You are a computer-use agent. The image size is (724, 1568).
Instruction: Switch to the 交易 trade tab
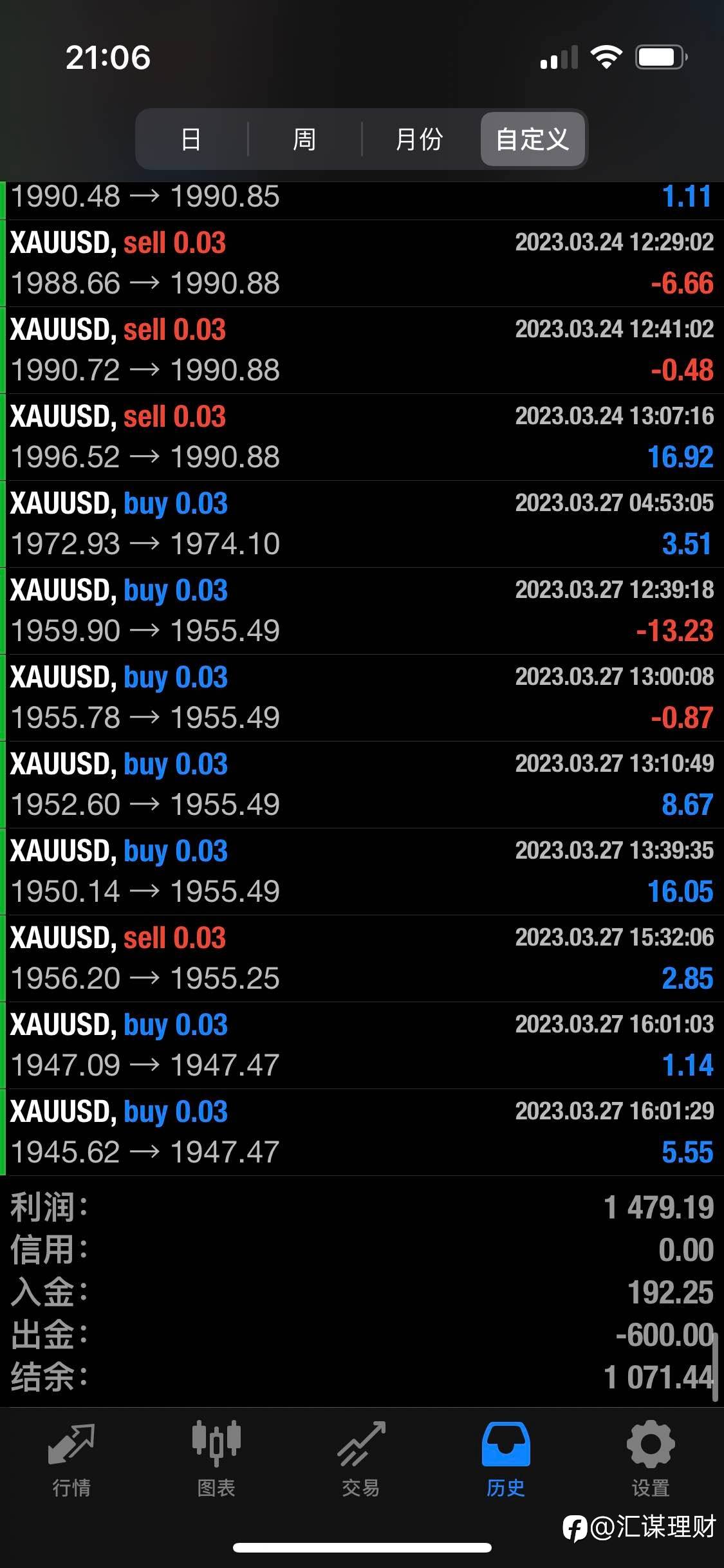tap(361, 1460)
